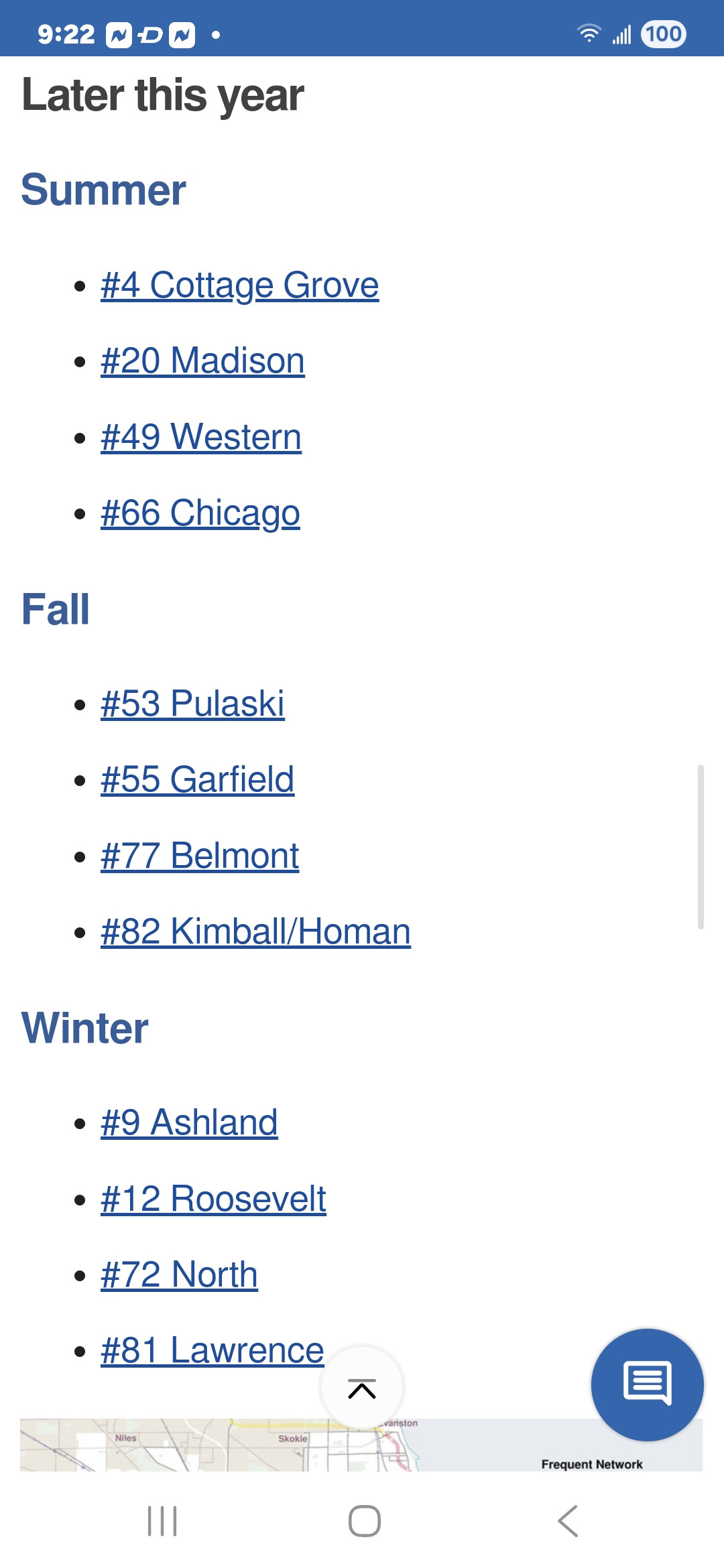724x1568 pixels.
Task: Open the Frequent Network map image
Action: click(x=361, y=1445)
